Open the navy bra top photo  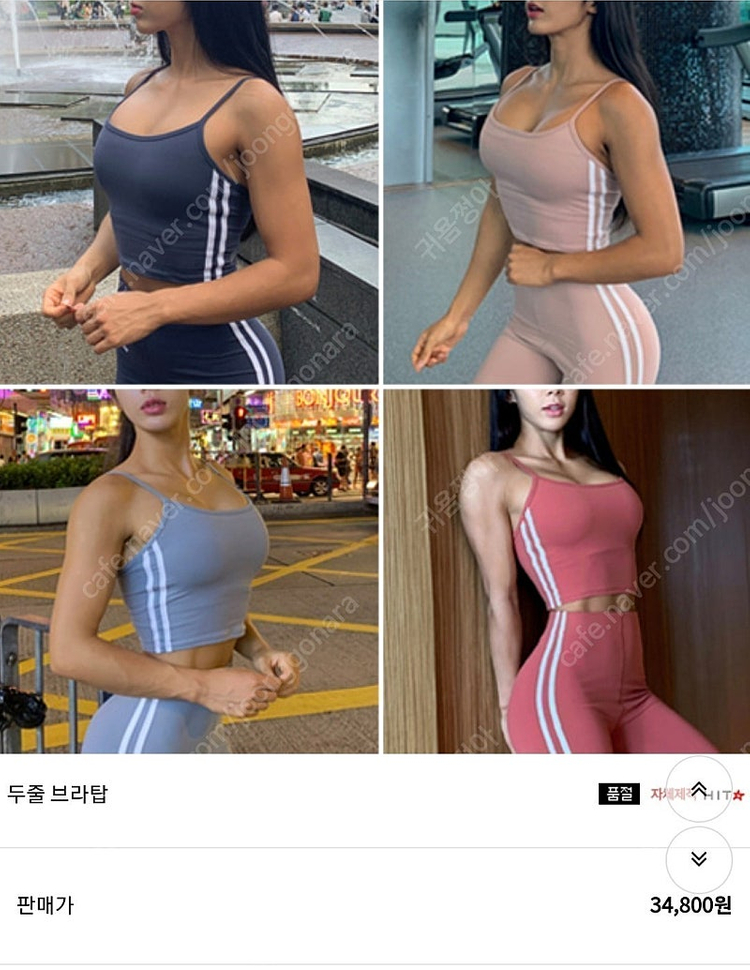(x=185, y=190)
